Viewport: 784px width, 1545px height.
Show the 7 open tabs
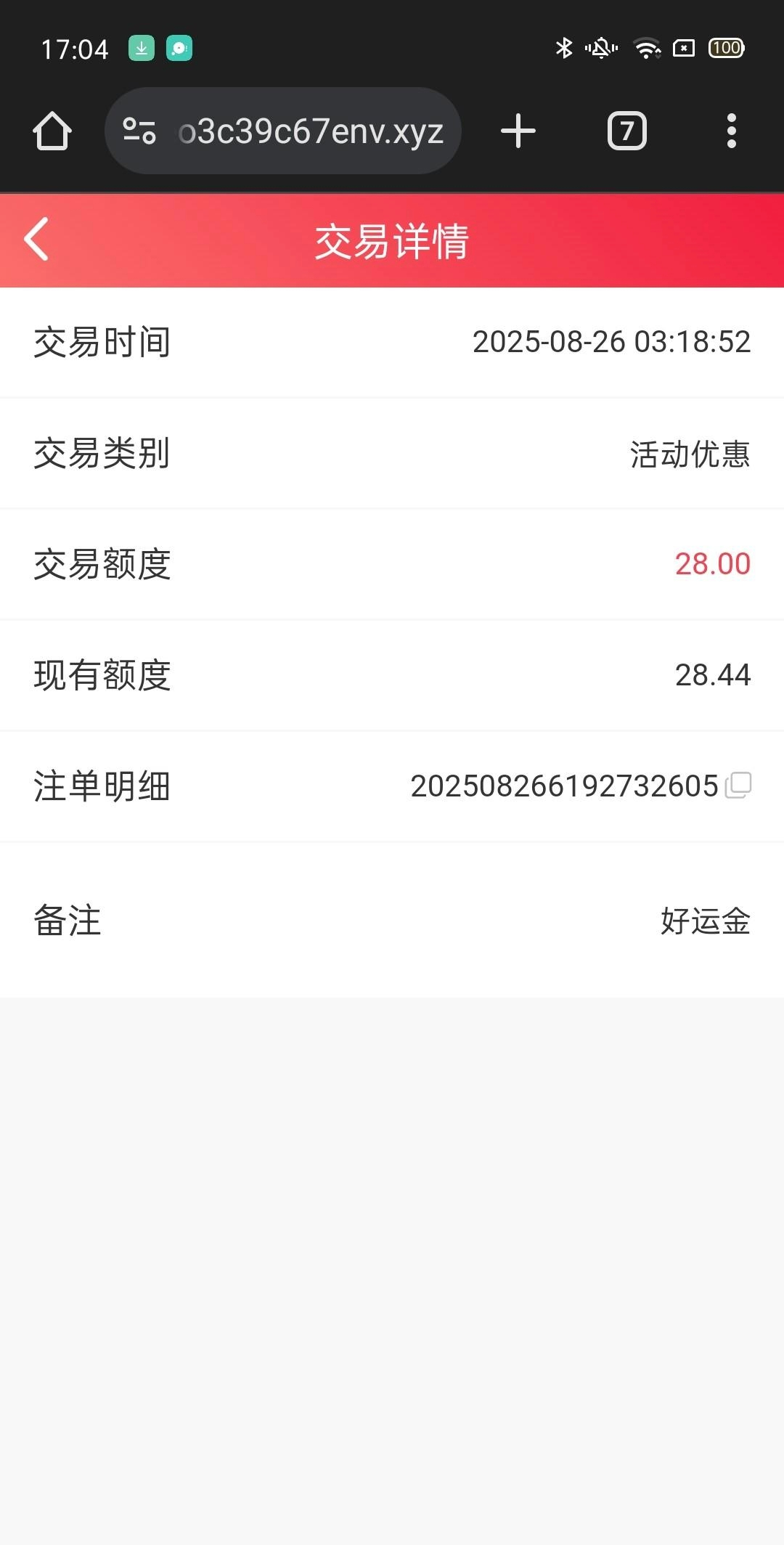[626, 131]
